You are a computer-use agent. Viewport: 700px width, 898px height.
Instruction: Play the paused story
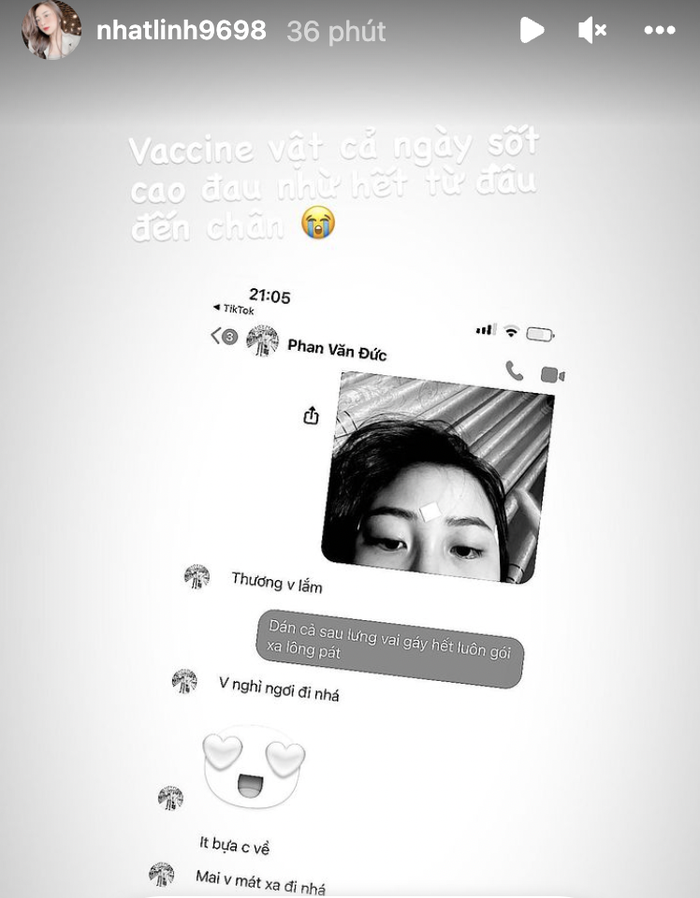point(531,31)
